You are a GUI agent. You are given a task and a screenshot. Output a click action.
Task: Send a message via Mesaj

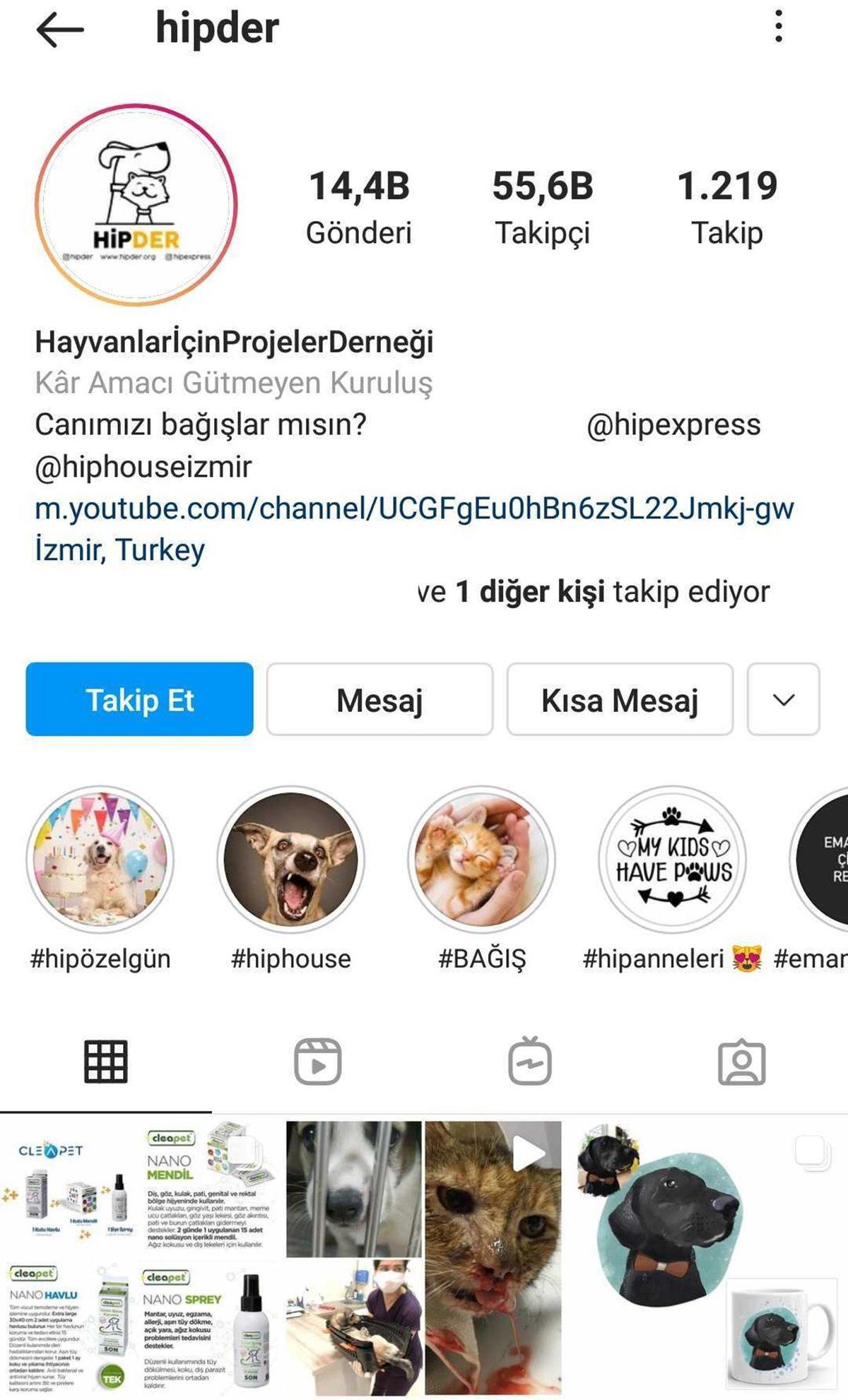[x=379, y=701]
